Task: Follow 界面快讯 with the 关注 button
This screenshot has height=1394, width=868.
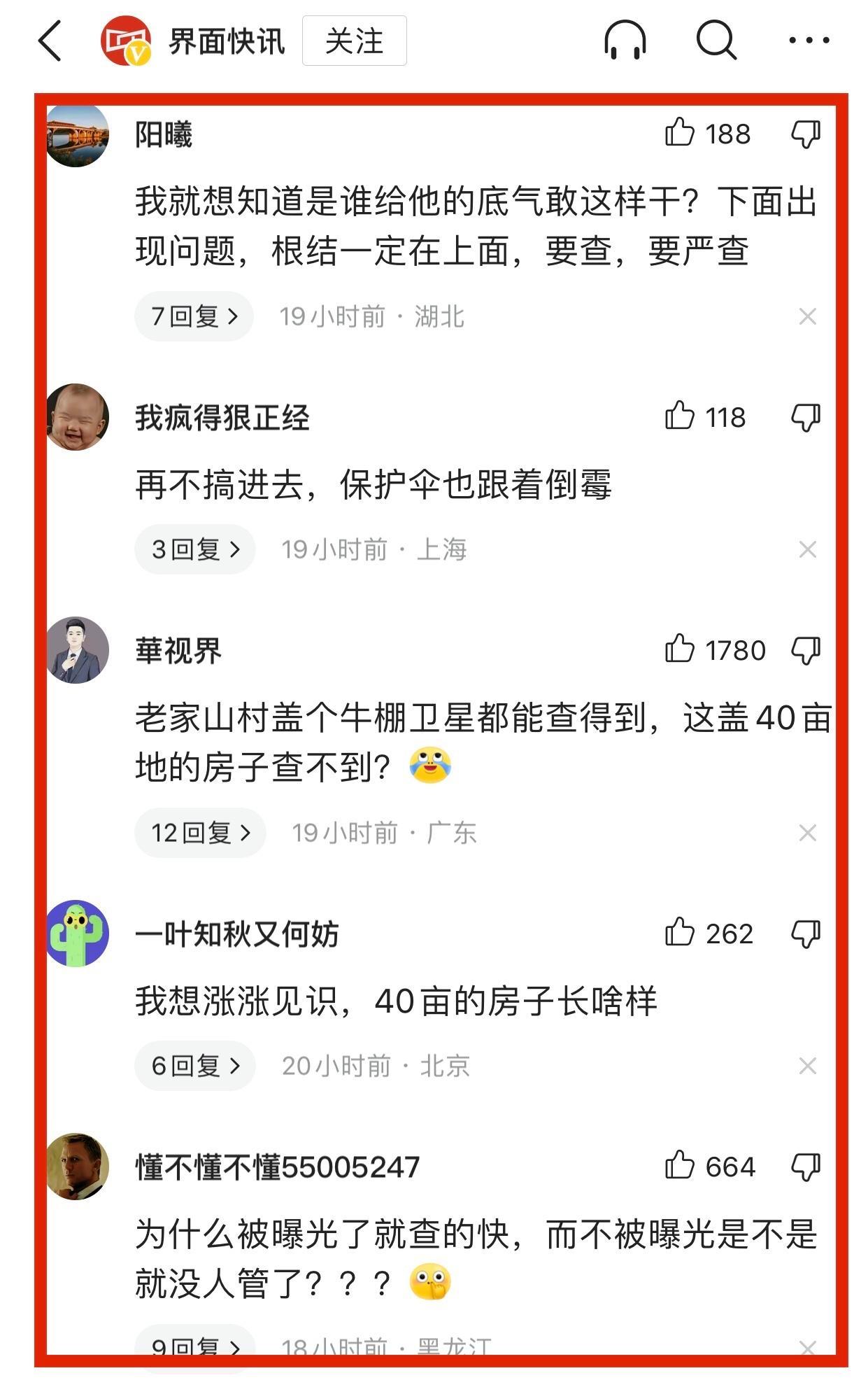Action: 354,41
